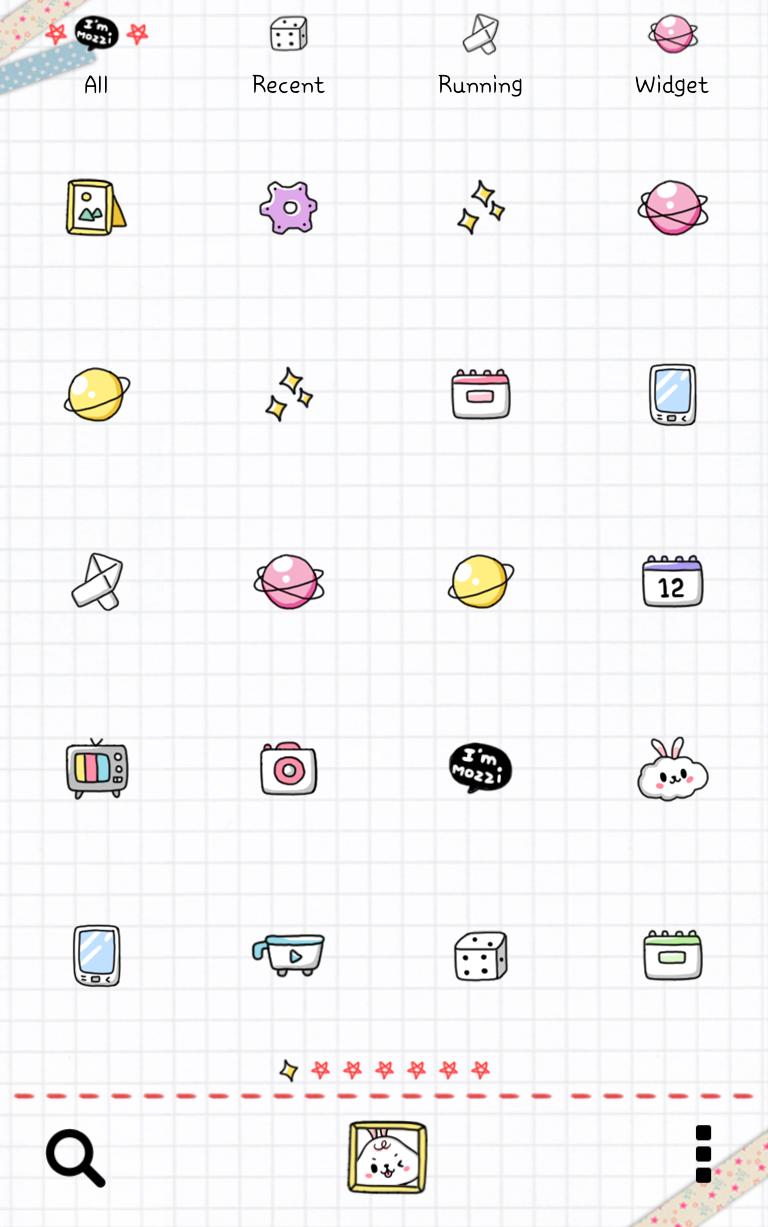Switch to the All tab
The image size is (768, 1227).
[96, 56]
